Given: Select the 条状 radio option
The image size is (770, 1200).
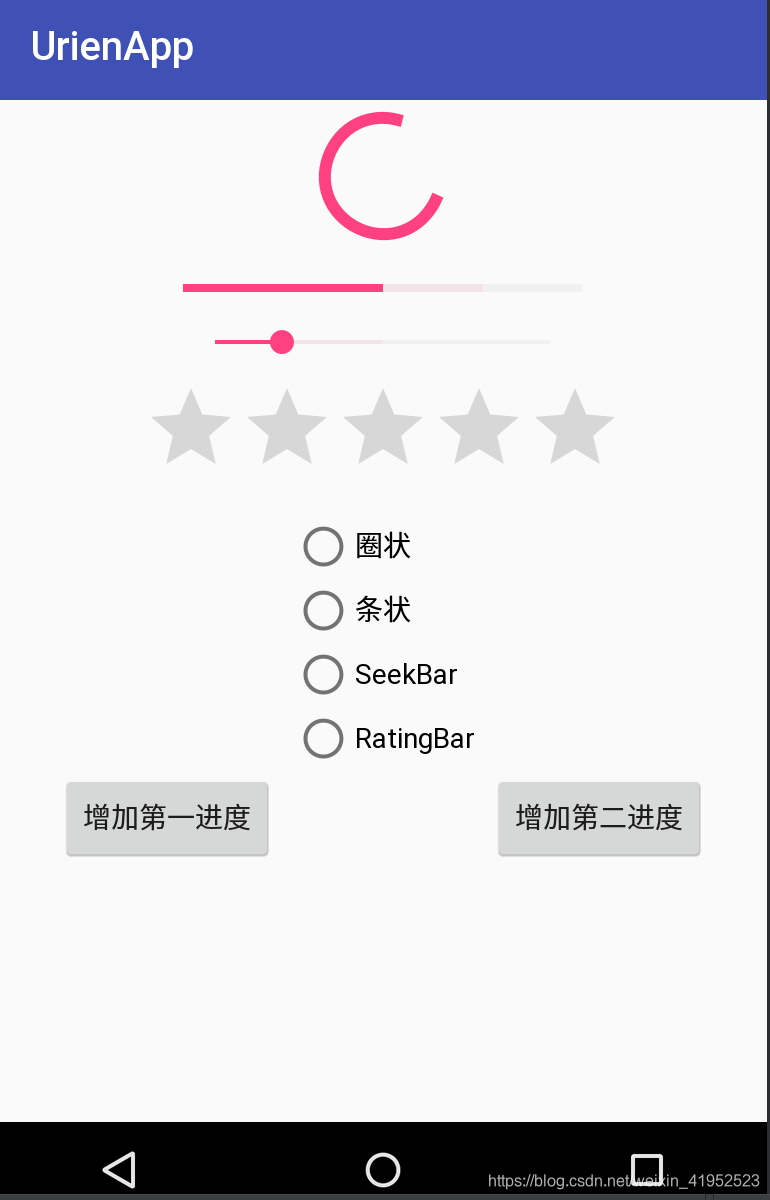Looking at the screenshot, I should point(323,610).
